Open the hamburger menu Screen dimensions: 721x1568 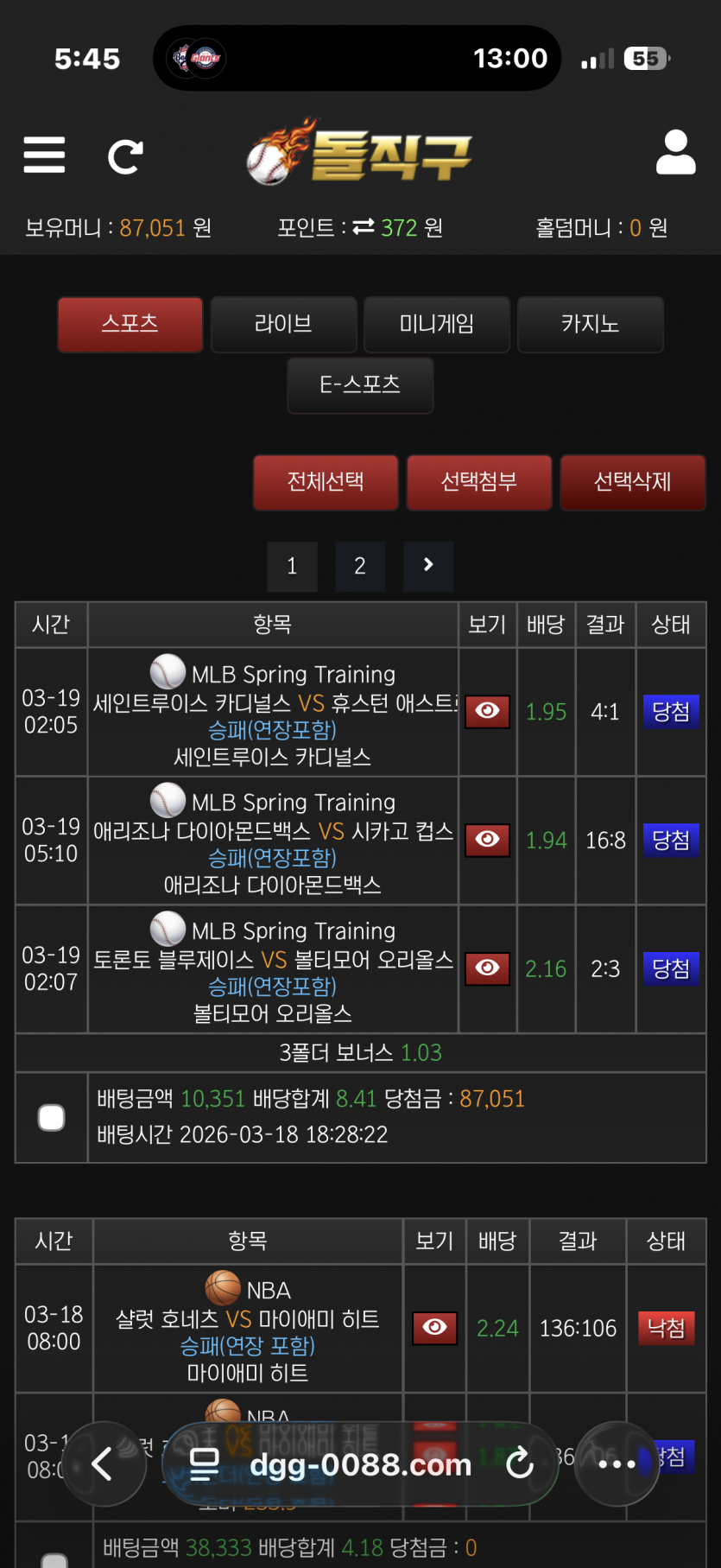click(x=44, y=156)
